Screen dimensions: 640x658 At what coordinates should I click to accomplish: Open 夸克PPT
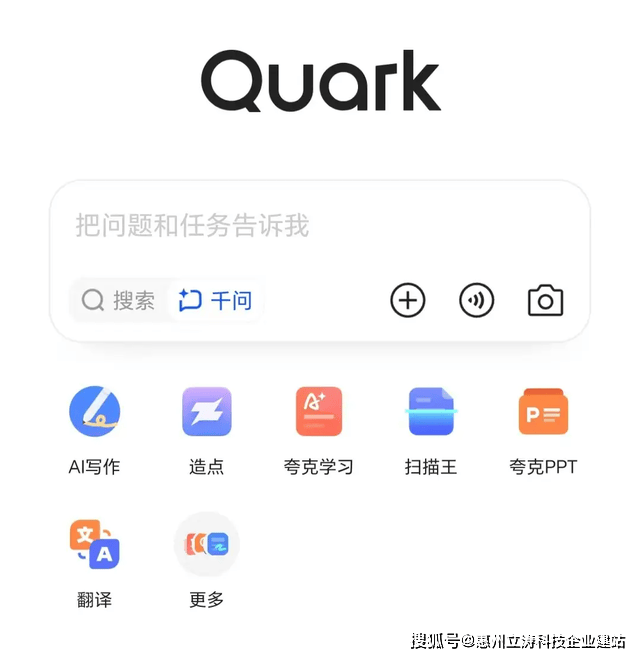[543, 412]
